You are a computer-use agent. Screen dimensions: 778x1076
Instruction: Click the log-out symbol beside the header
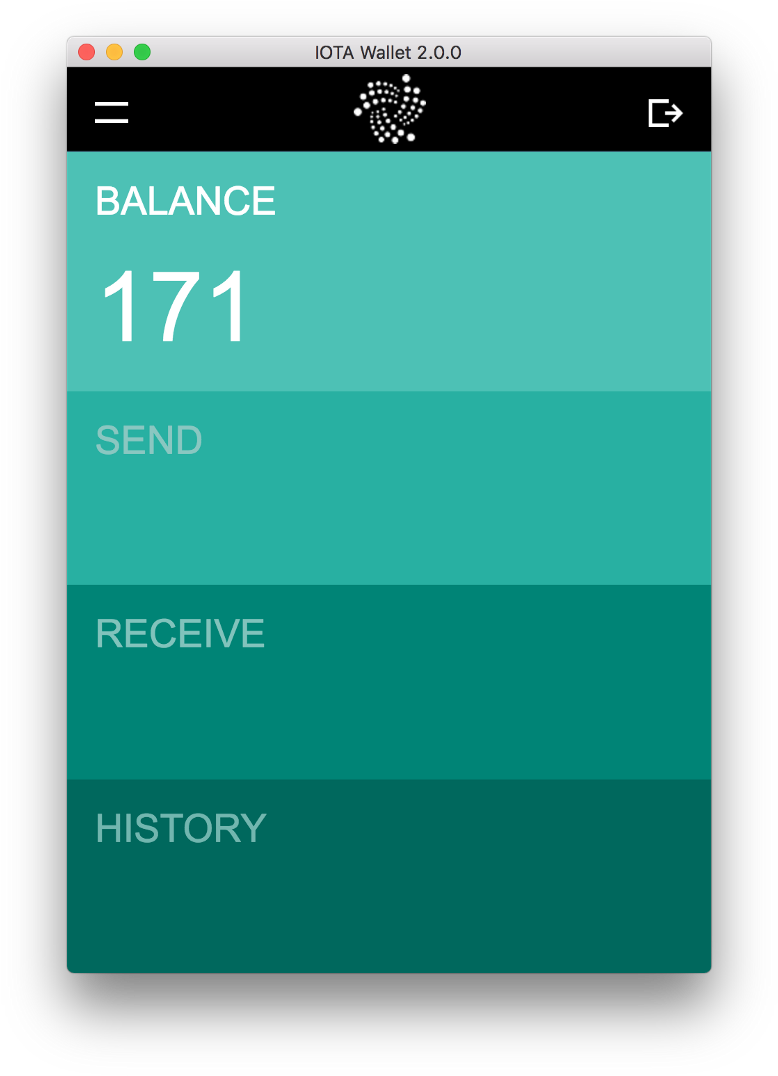664,112
